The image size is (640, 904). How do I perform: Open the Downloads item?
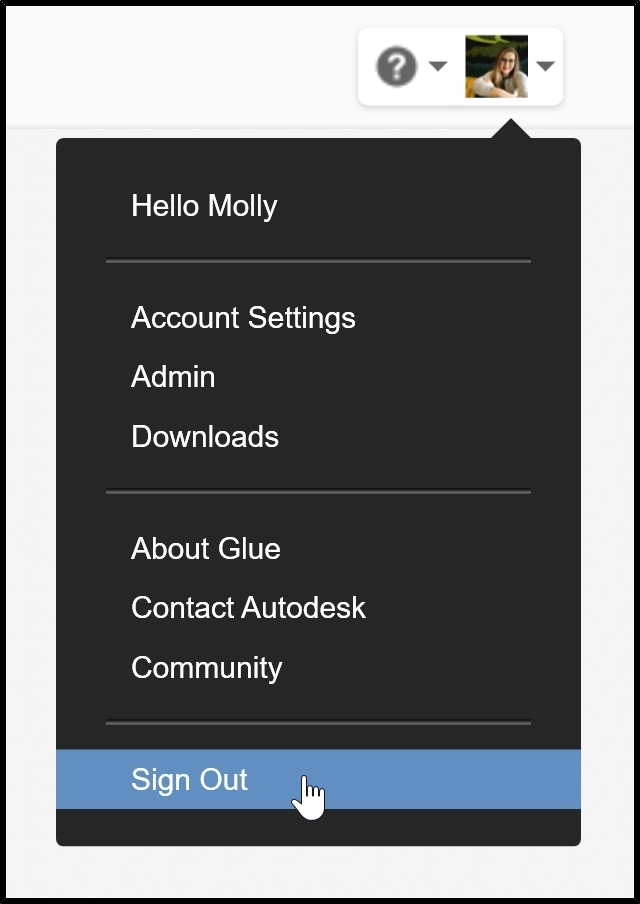click(x=205, y=437)
